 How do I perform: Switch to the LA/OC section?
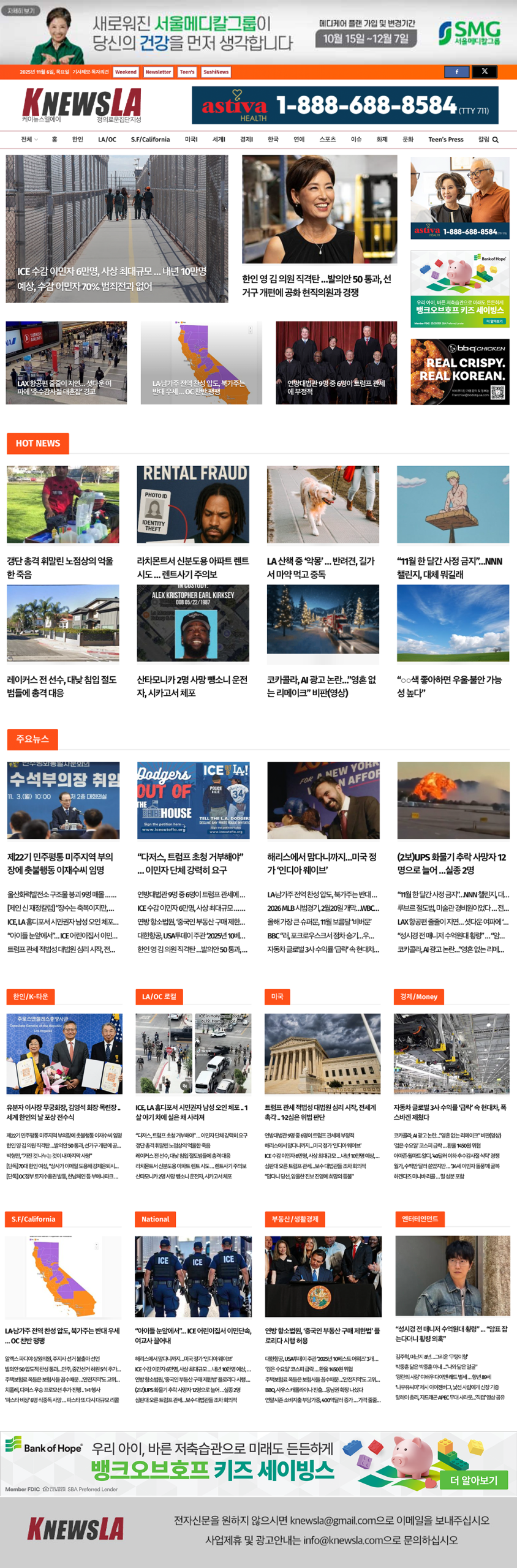coord(107,140)
